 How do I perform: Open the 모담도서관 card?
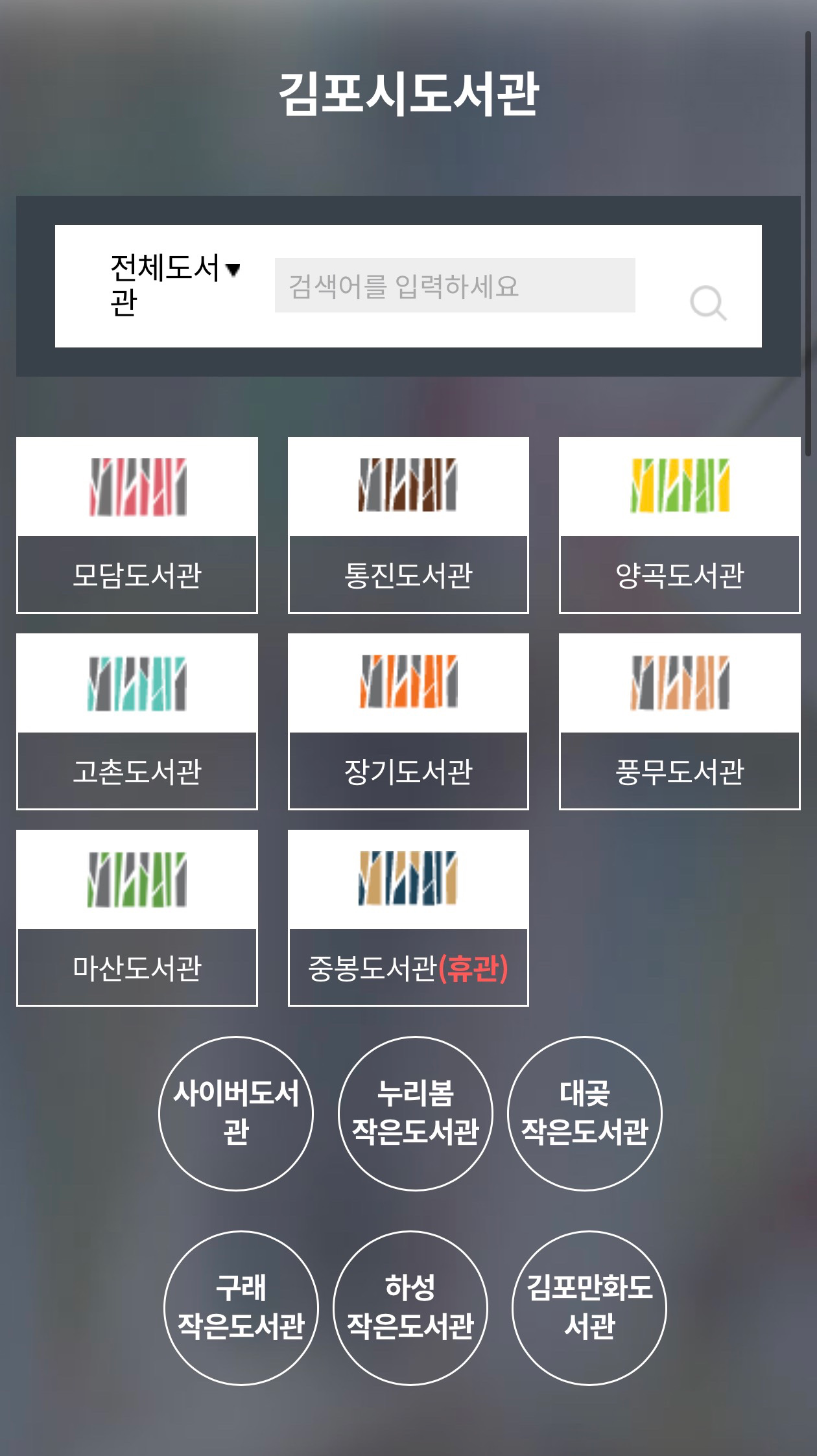point(137,525)
